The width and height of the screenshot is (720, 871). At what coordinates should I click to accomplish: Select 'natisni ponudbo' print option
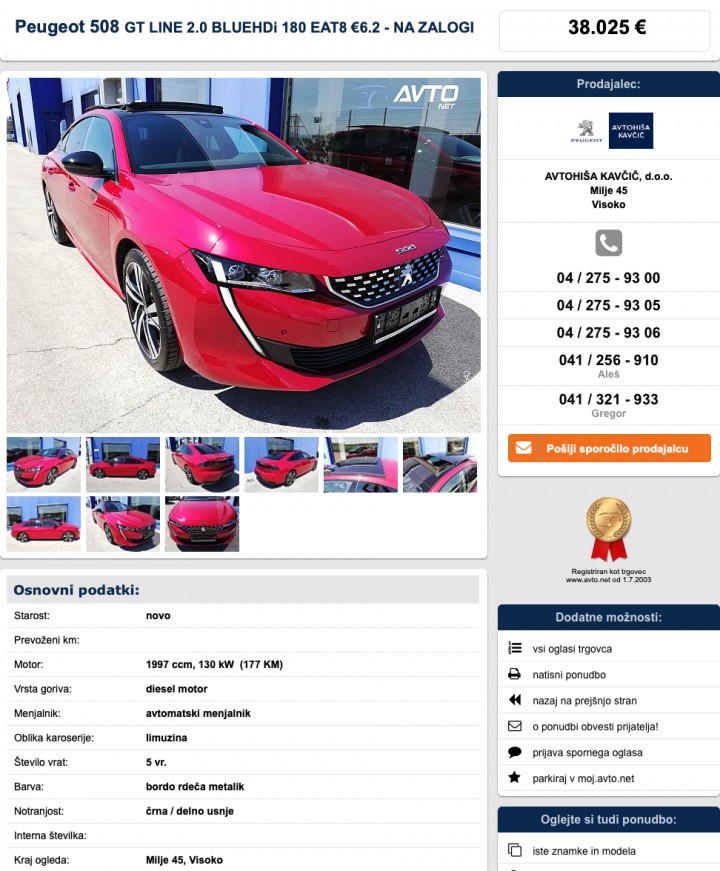pos(568,675)
